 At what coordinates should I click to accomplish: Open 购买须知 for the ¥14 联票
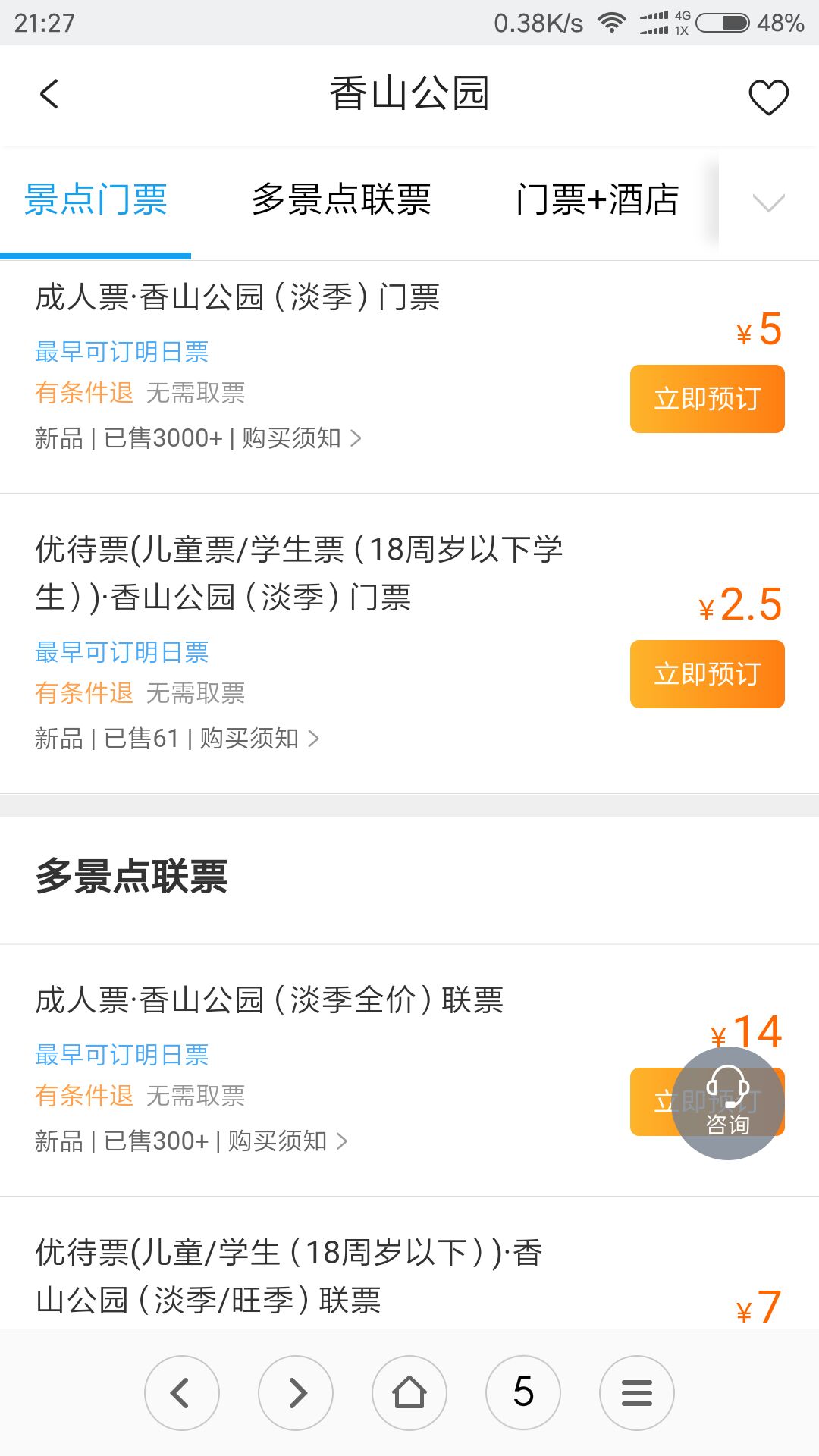point(287,1141)
